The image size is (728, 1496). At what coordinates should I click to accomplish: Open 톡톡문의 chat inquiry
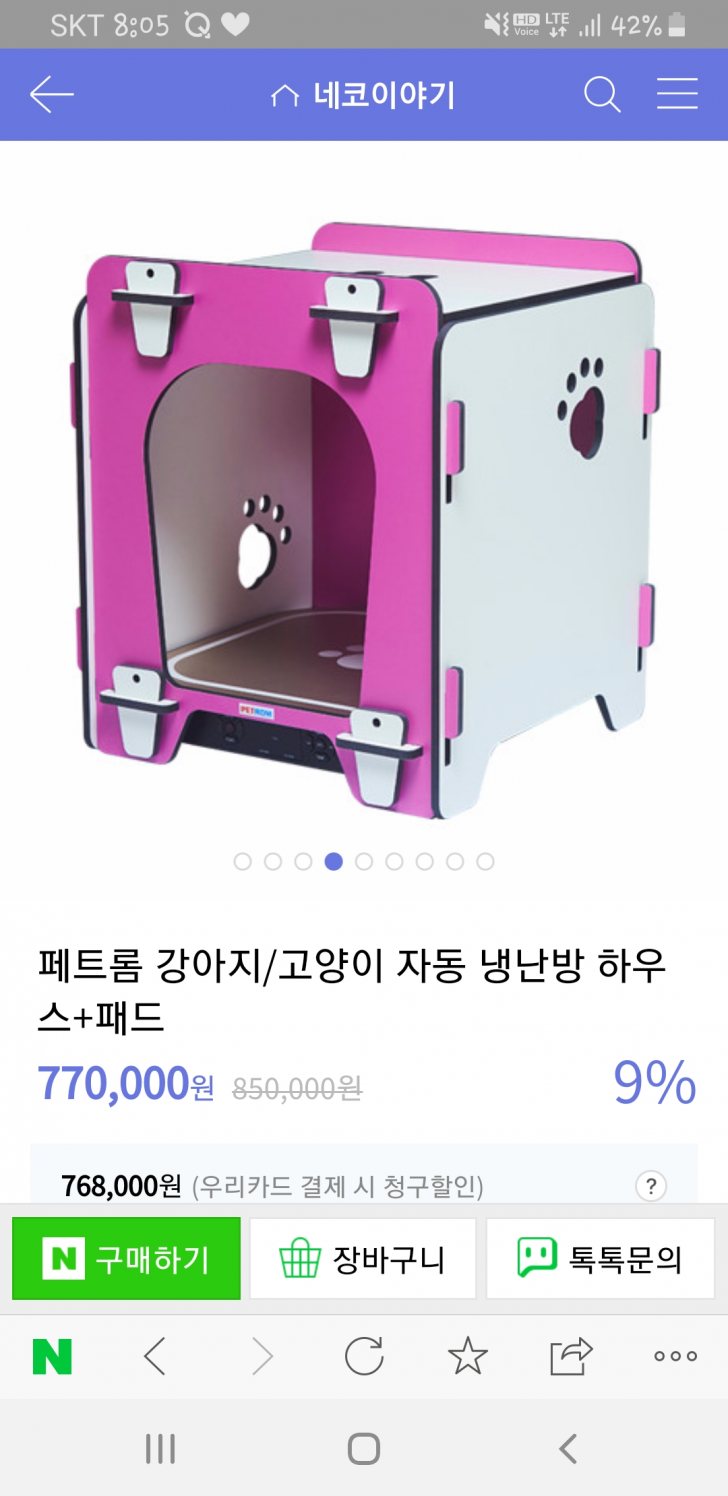[x=600, y=1258]
